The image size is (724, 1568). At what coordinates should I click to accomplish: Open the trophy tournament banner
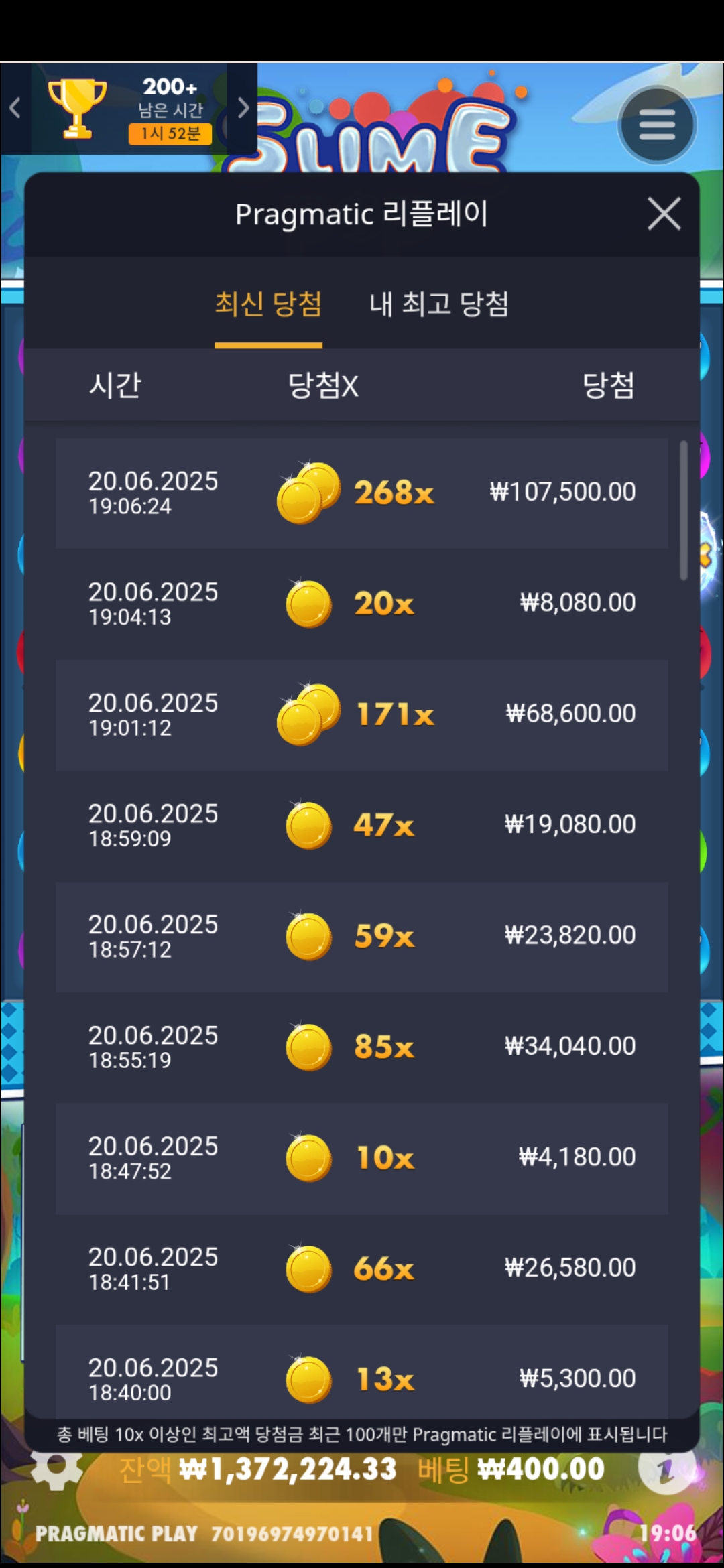[127, 109]
